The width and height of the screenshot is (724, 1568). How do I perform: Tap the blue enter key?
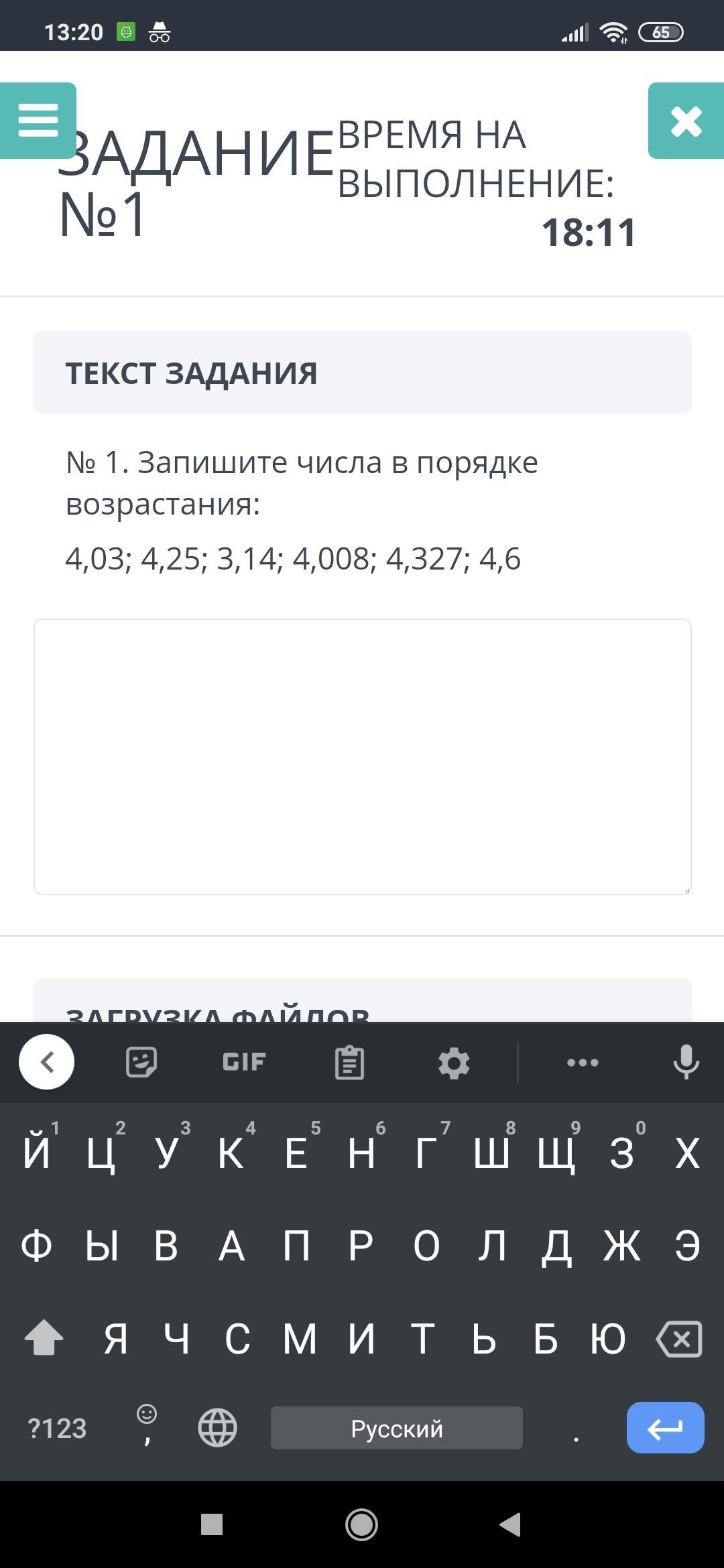point(665,1427)
